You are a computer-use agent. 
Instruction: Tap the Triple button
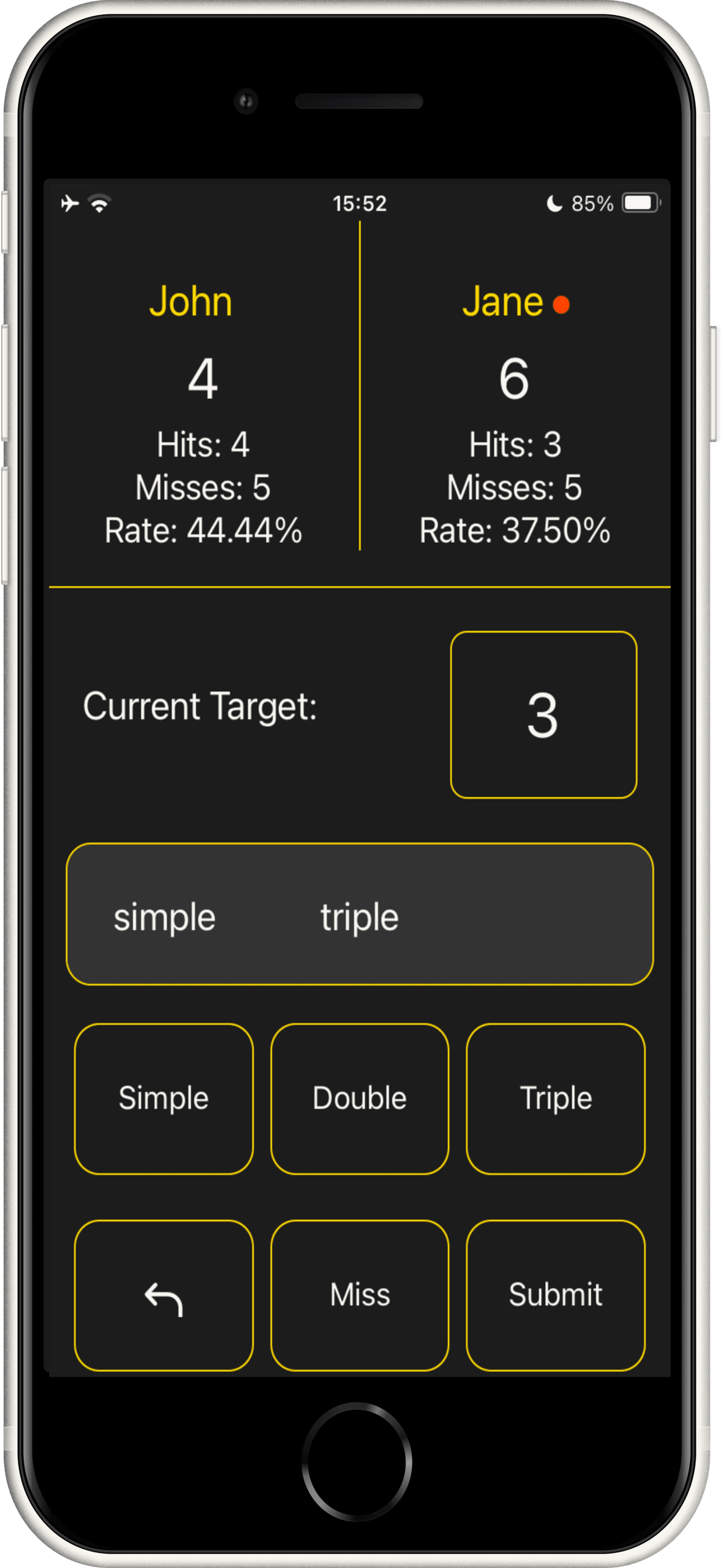click(x=555, y=1099)
